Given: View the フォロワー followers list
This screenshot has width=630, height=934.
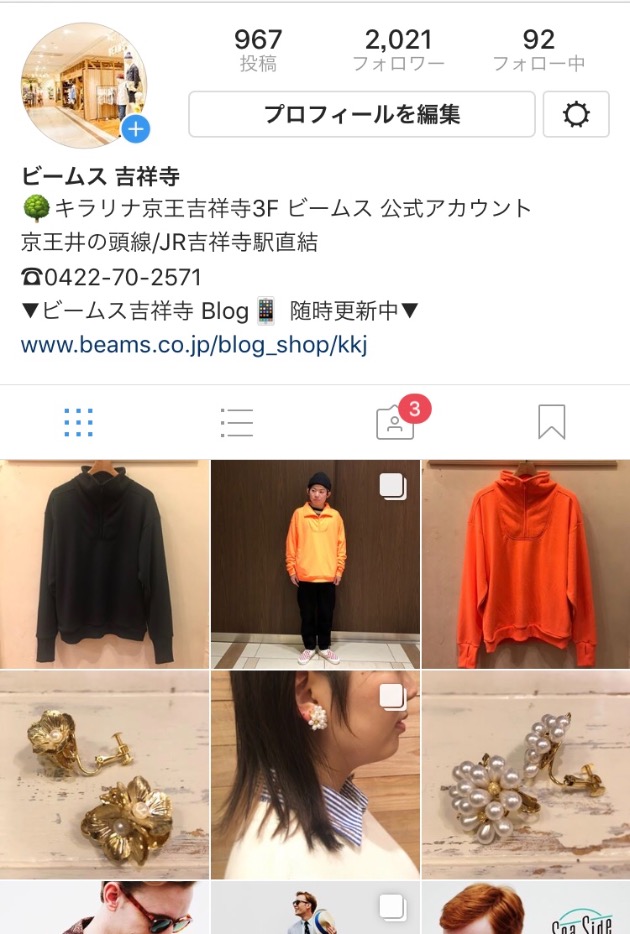Looking at the screenshot, I should (398, 50).
